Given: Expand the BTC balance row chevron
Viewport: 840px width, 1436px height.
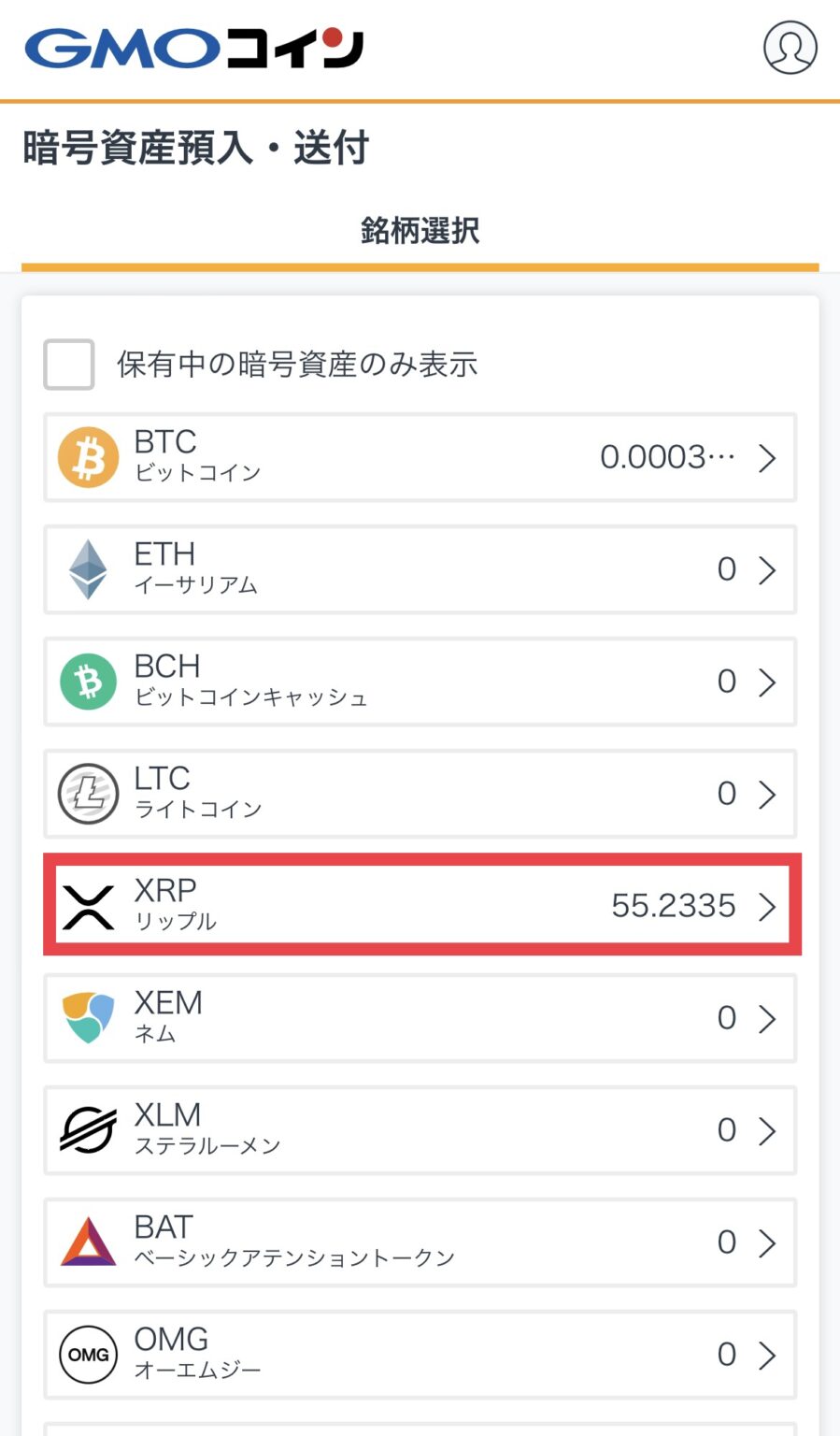Looking at the screenshot, I should point(768,457).
